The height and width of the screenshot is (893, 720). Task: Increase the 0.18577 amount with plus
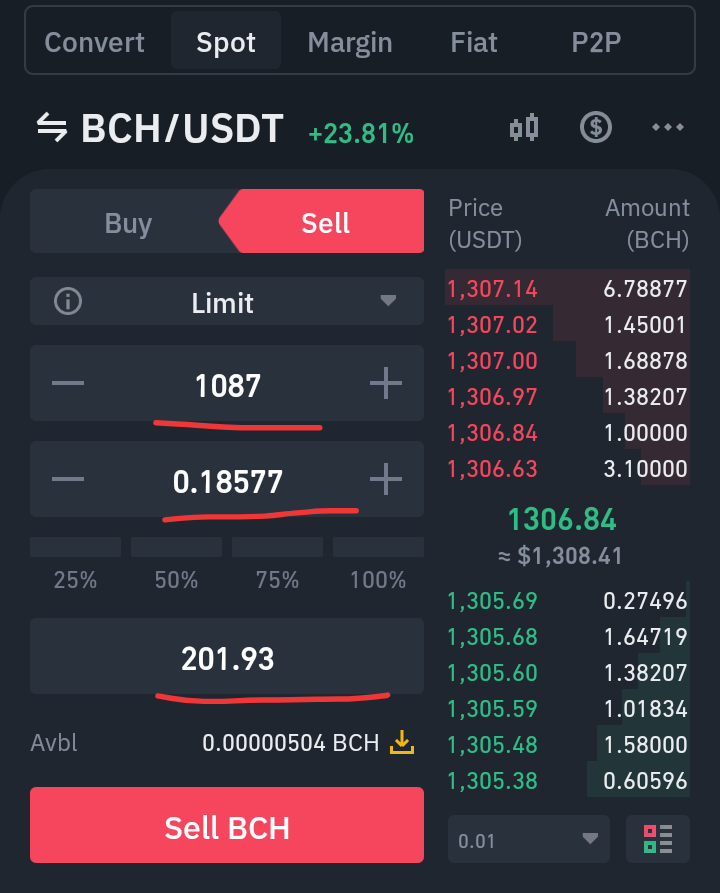[x=386, y=479]
